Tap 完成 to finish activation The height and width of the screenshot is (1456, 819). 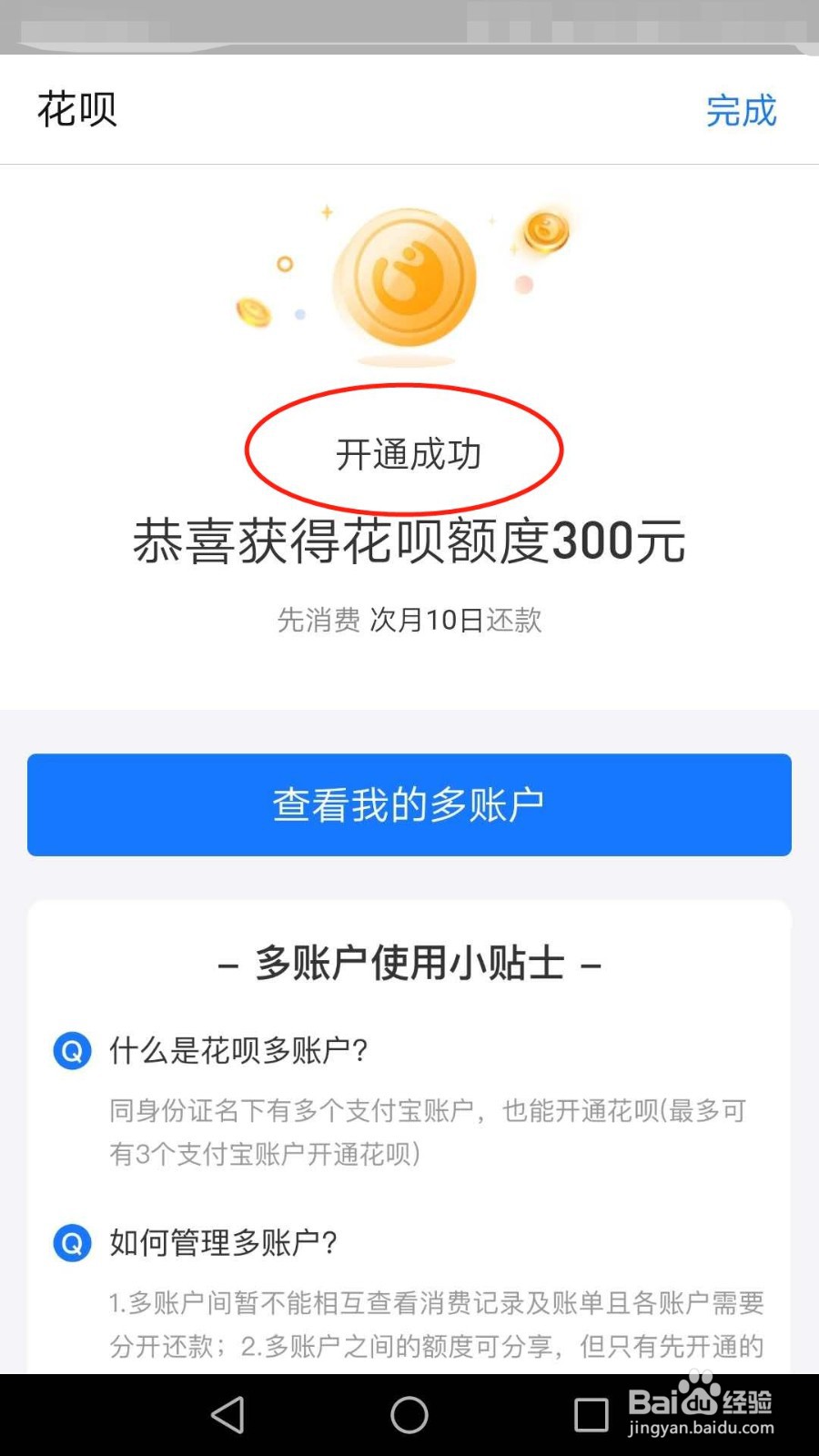point(741,110)
